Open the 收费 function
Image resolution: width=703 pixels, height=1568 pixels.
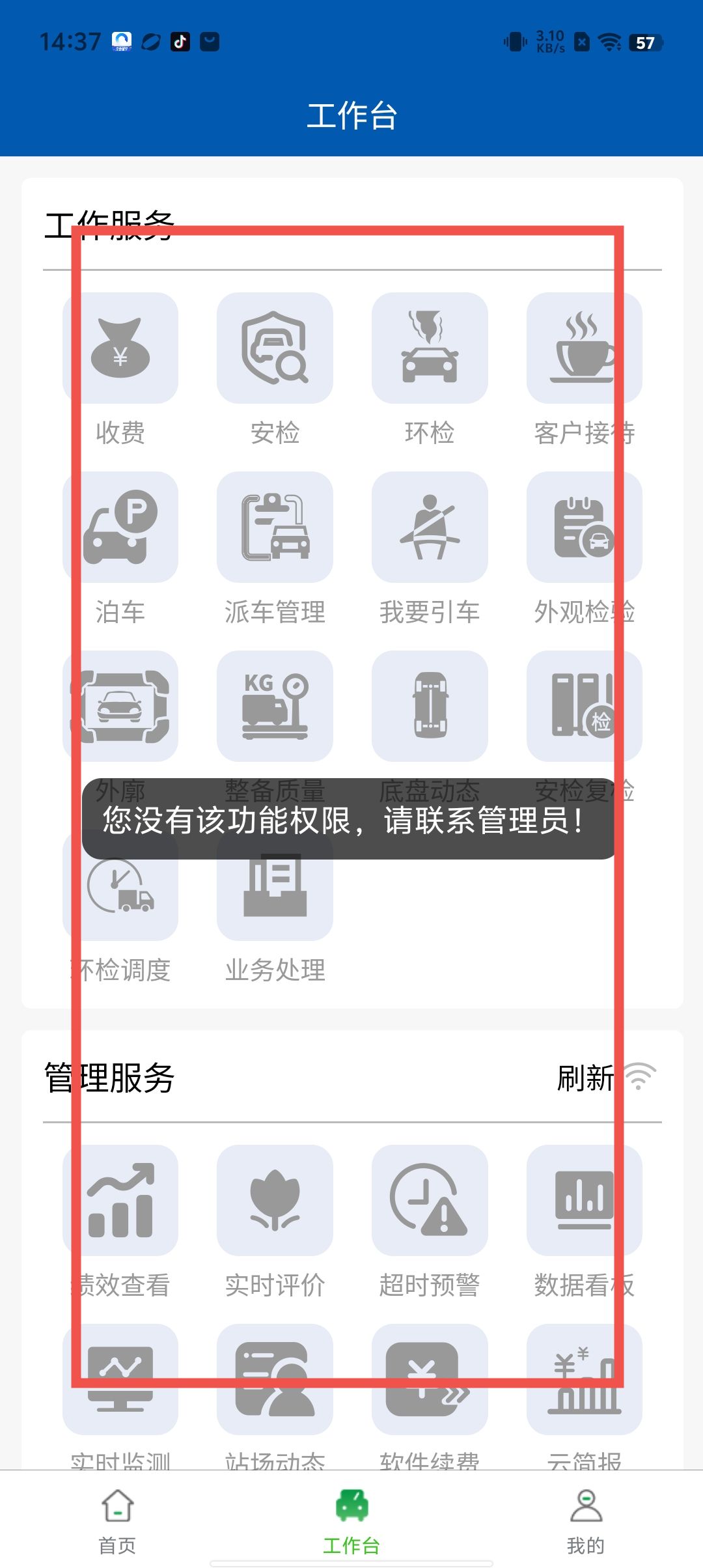(120, 348)
